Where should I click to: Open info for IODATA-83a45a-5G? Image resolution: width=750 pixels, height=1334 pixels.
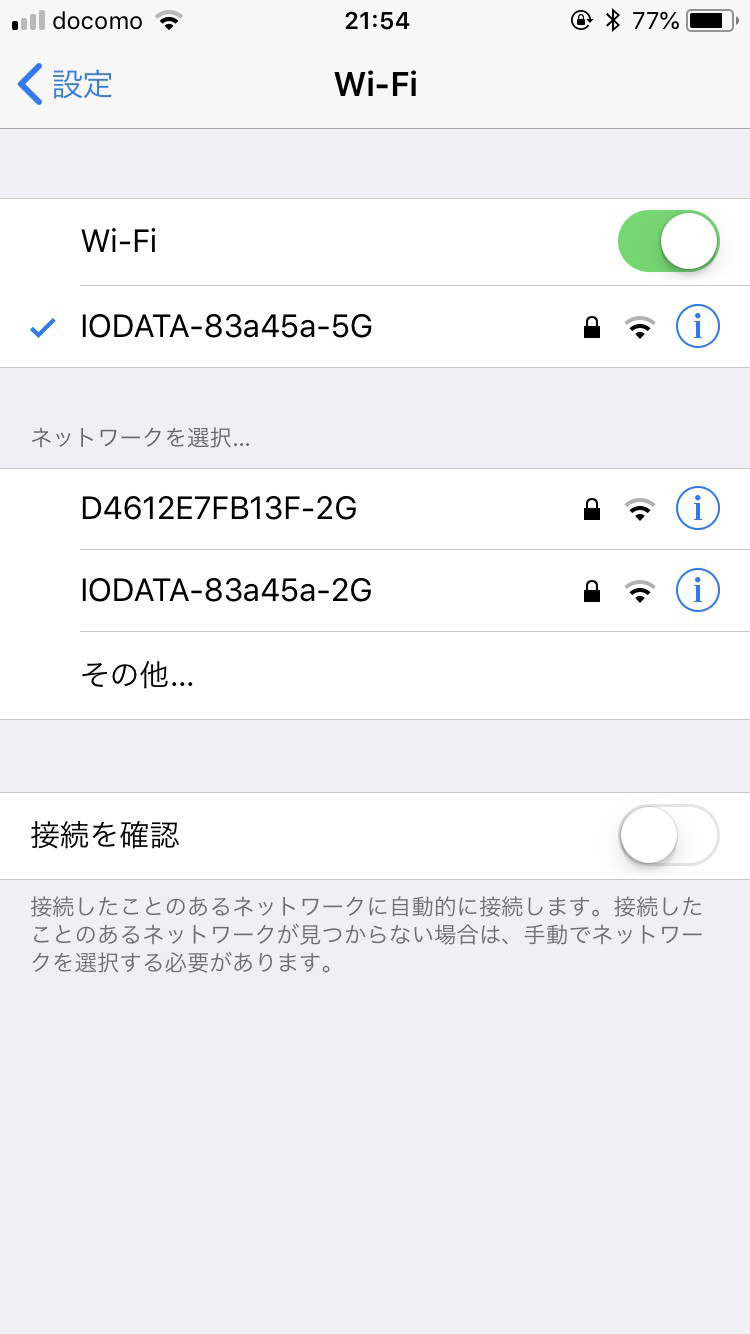pyautogui.click(x=698, y=326)
